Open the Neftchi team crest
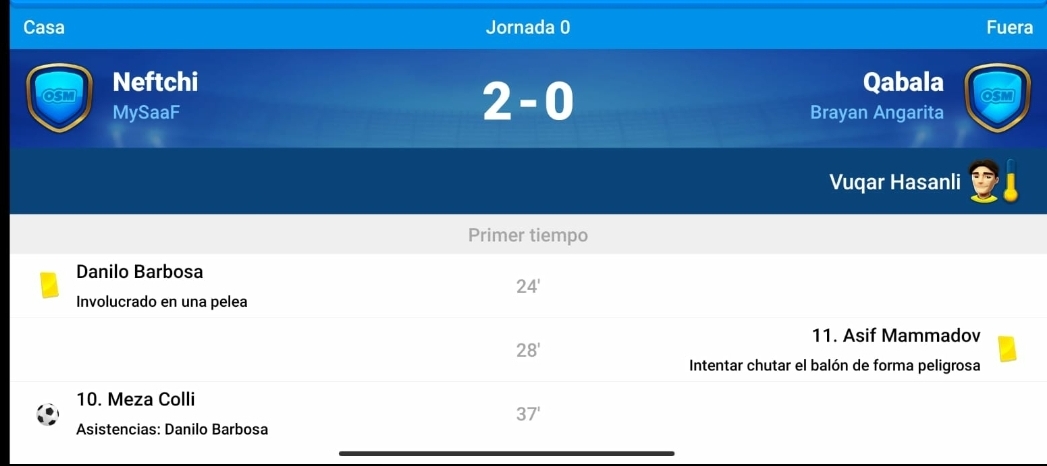This screenshot has width=1047, height=466. (x=59, y=98)
